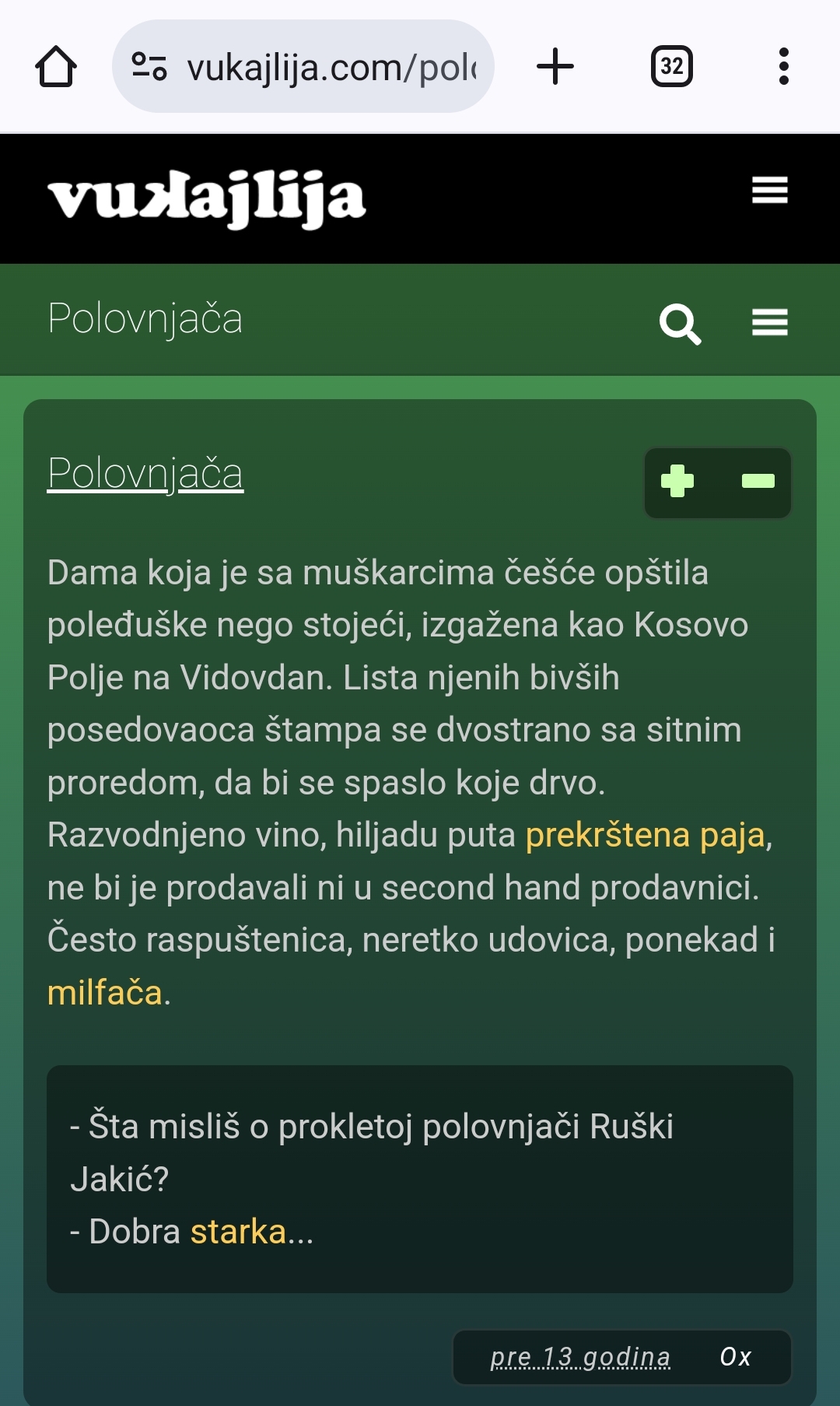Follow the 'starka' link in the example

pos(238,1232)
